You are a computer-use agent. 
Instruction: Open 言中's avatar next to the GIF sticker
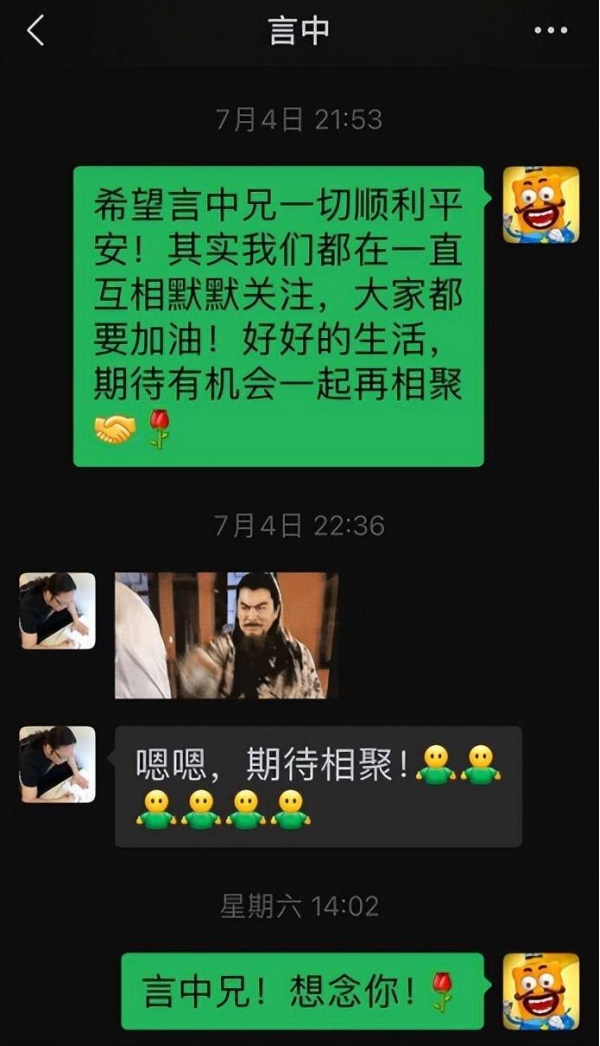click(58, 610)
